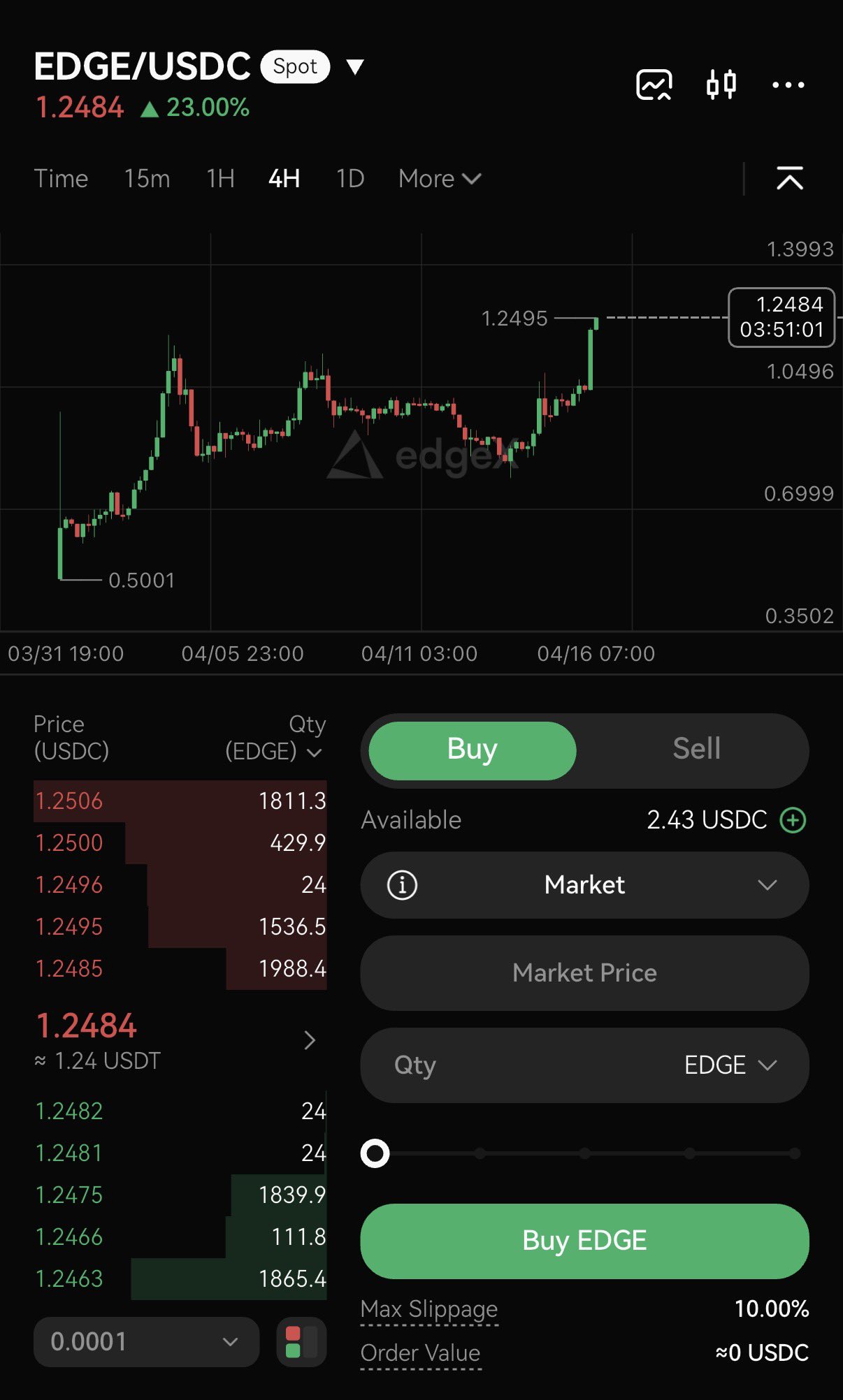Screen dimensions: 843x1400
Task: Change the 0.0001 price precision dropdown
Action: pos(145,1342)
